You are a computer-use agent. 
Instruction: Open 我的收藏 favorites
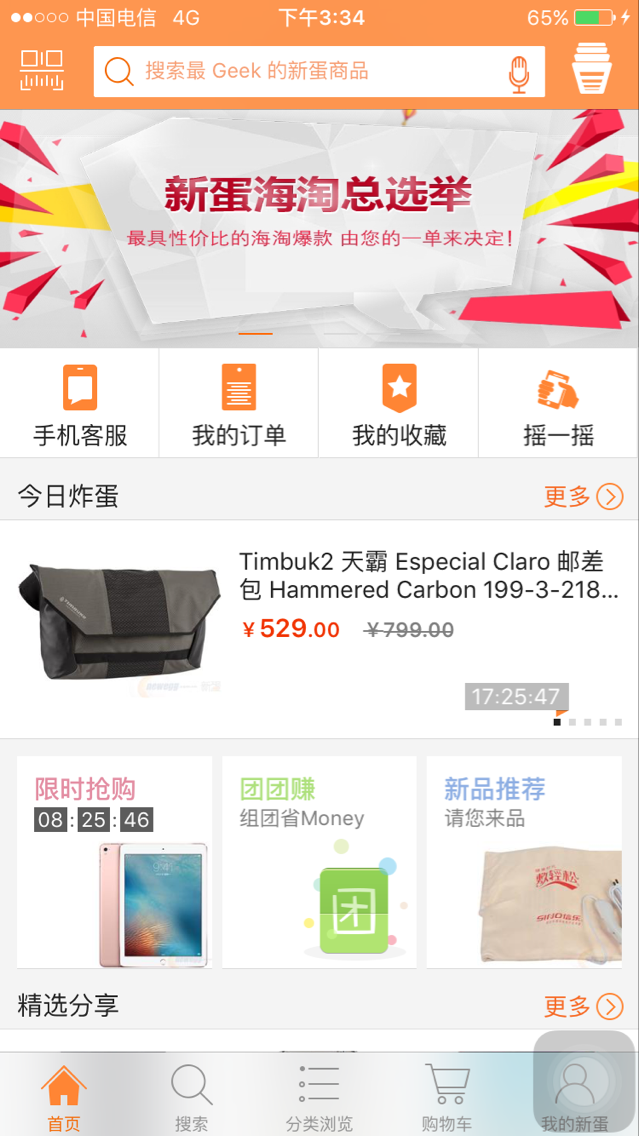point(399,403)
